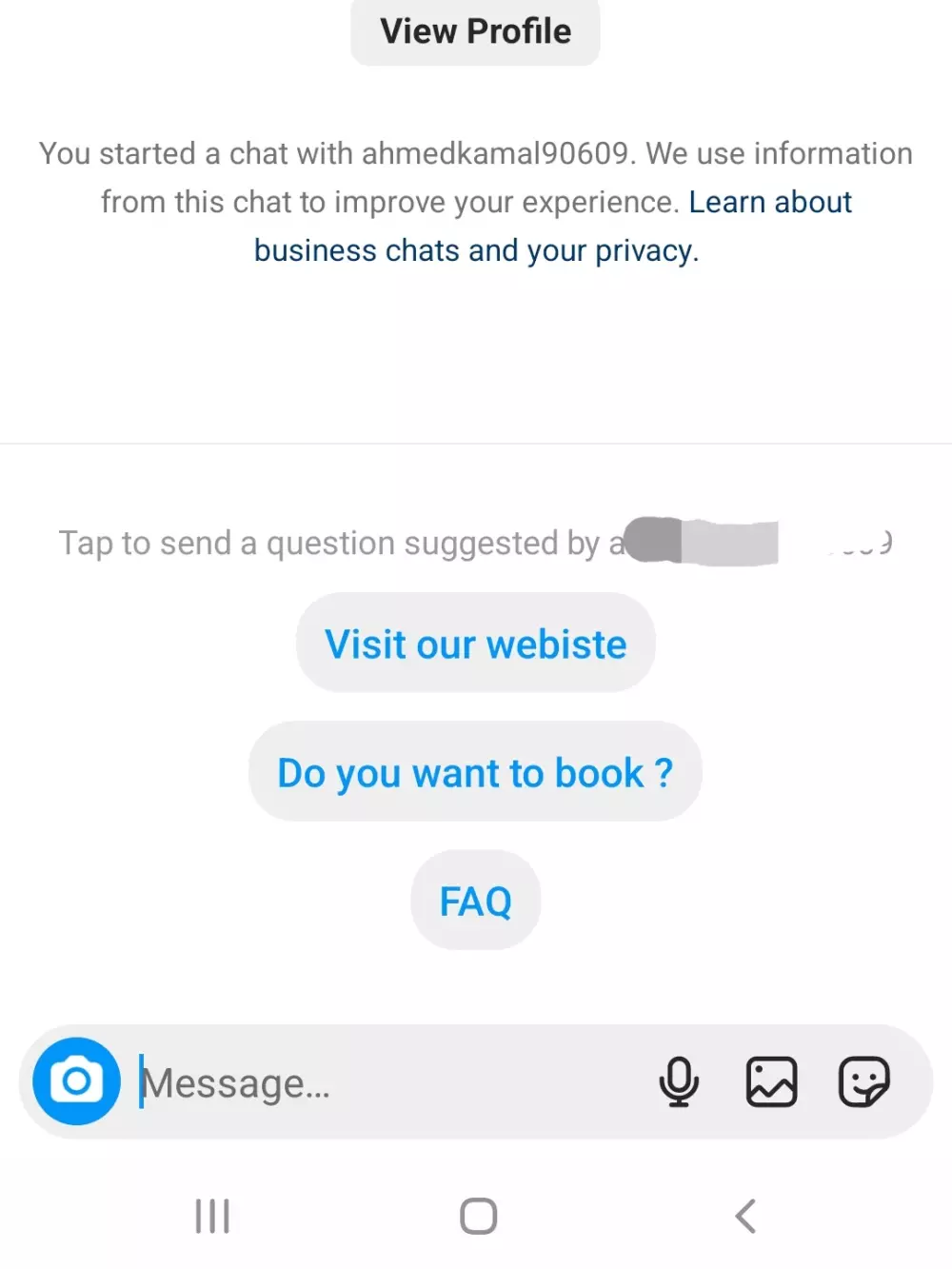Open the photo gallery picker
The image size is (952, 1269).
click(x=771, y=1082)
